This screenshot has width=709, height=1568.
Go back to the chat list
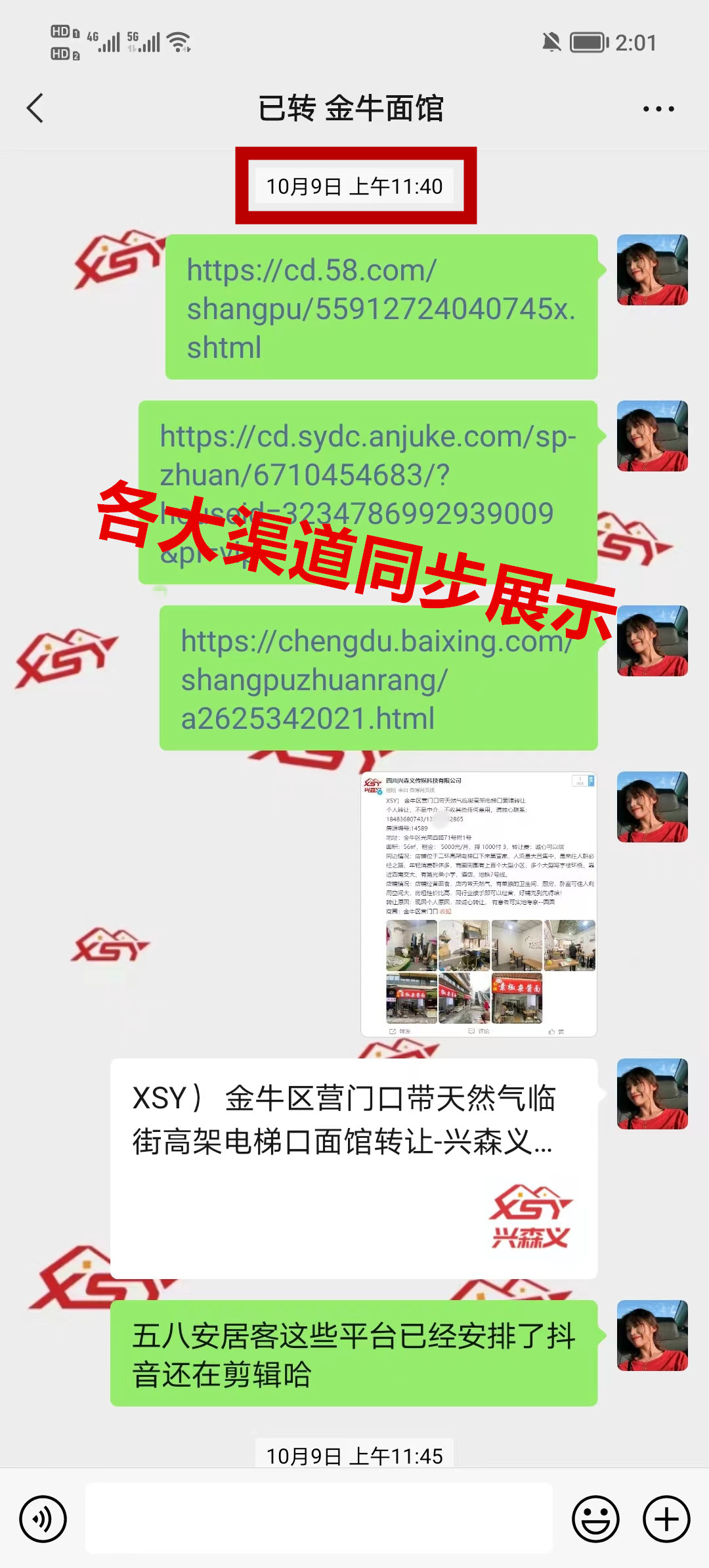[35, 108]
